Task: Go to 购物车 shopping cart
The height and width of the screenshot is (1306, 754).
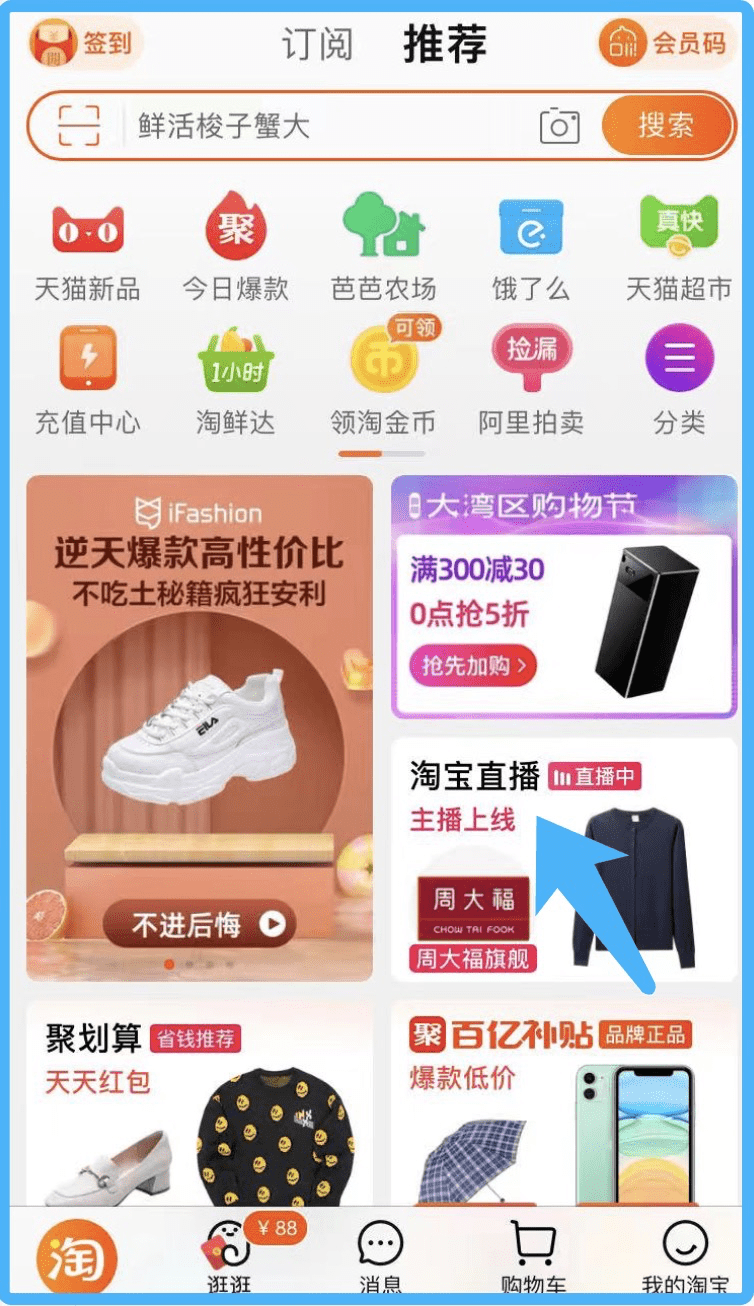Action: click(x=532, y=1255)
